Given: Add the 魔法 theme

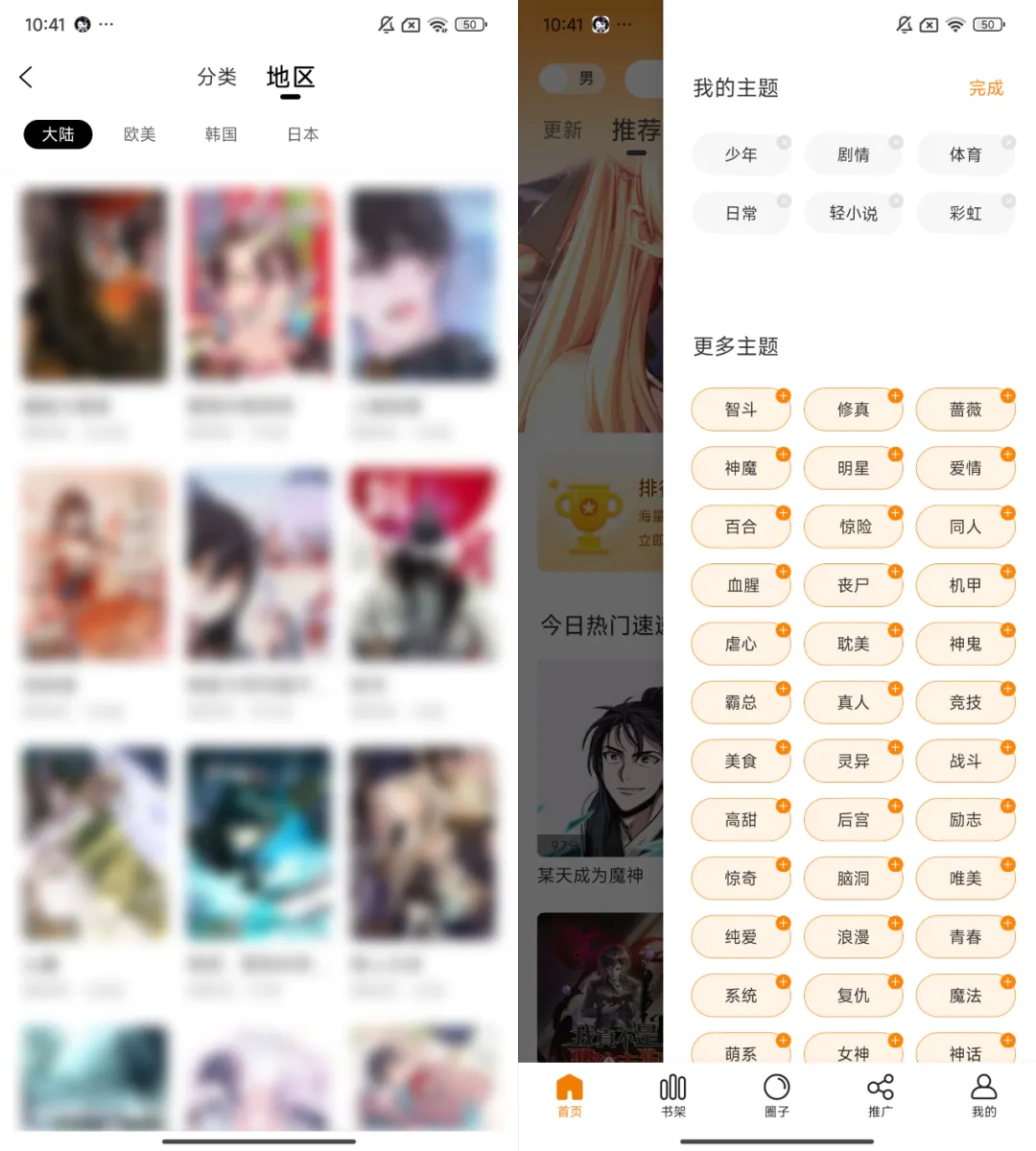Looking at the screenshot, I should (965, 996).
